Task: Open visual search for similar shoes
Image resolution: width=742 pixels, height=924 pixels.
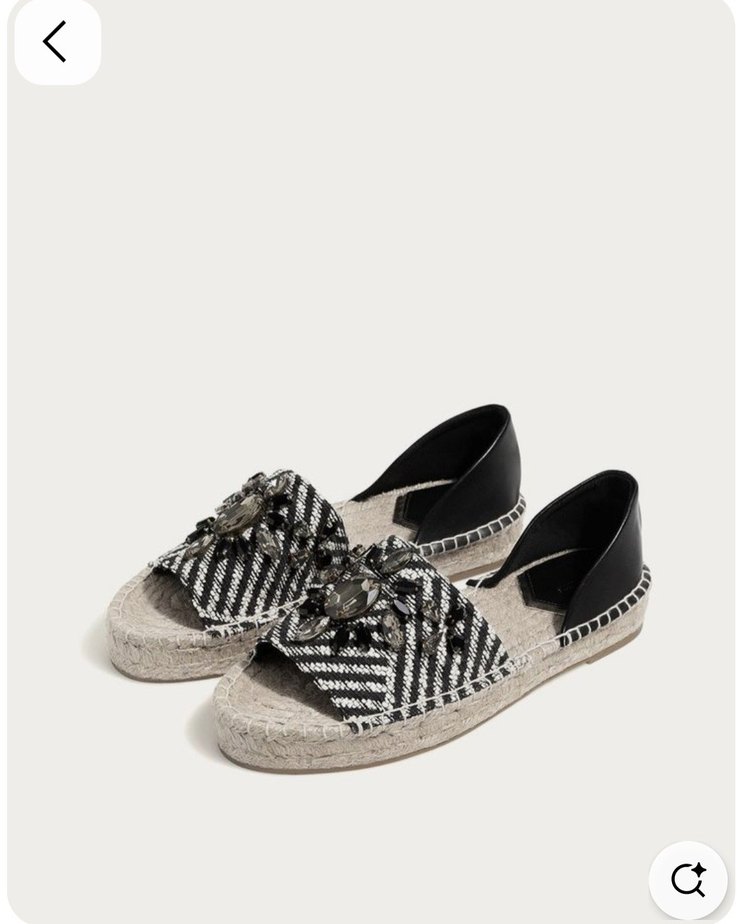Action: tap(688, 879)
